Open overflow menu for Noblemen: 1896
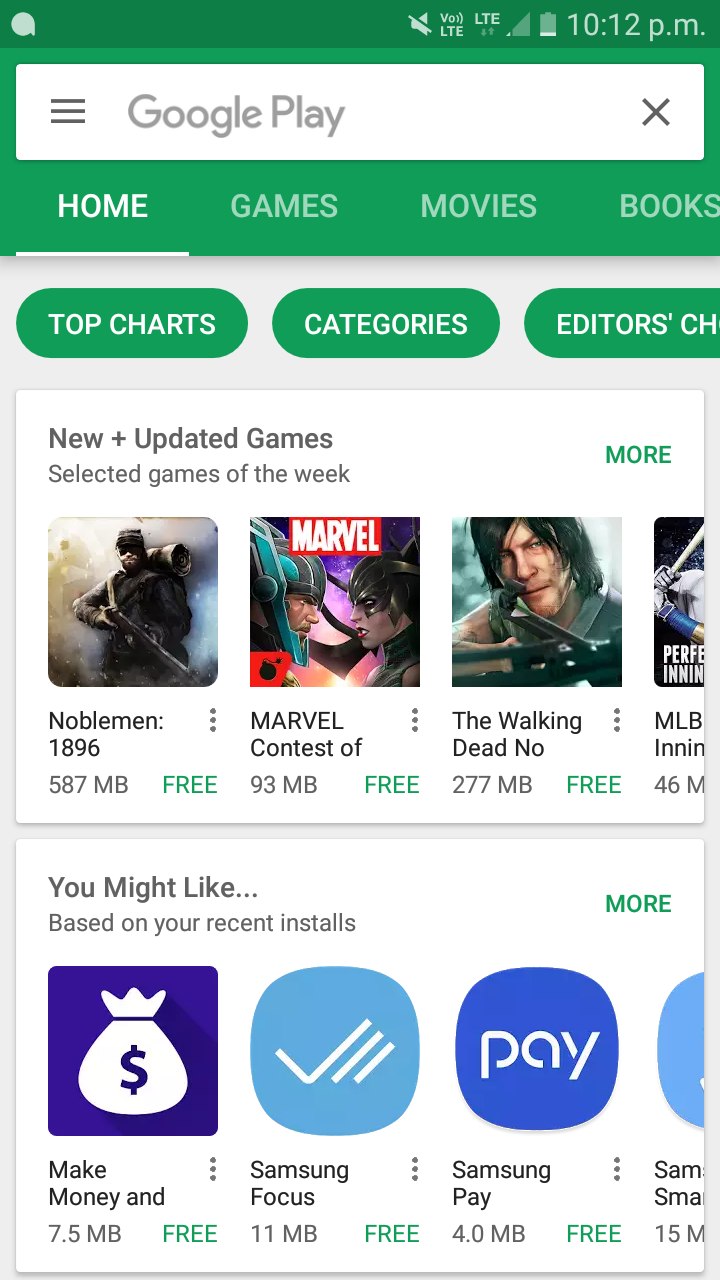Screen dimensions: 720x1280 point(213,720)
